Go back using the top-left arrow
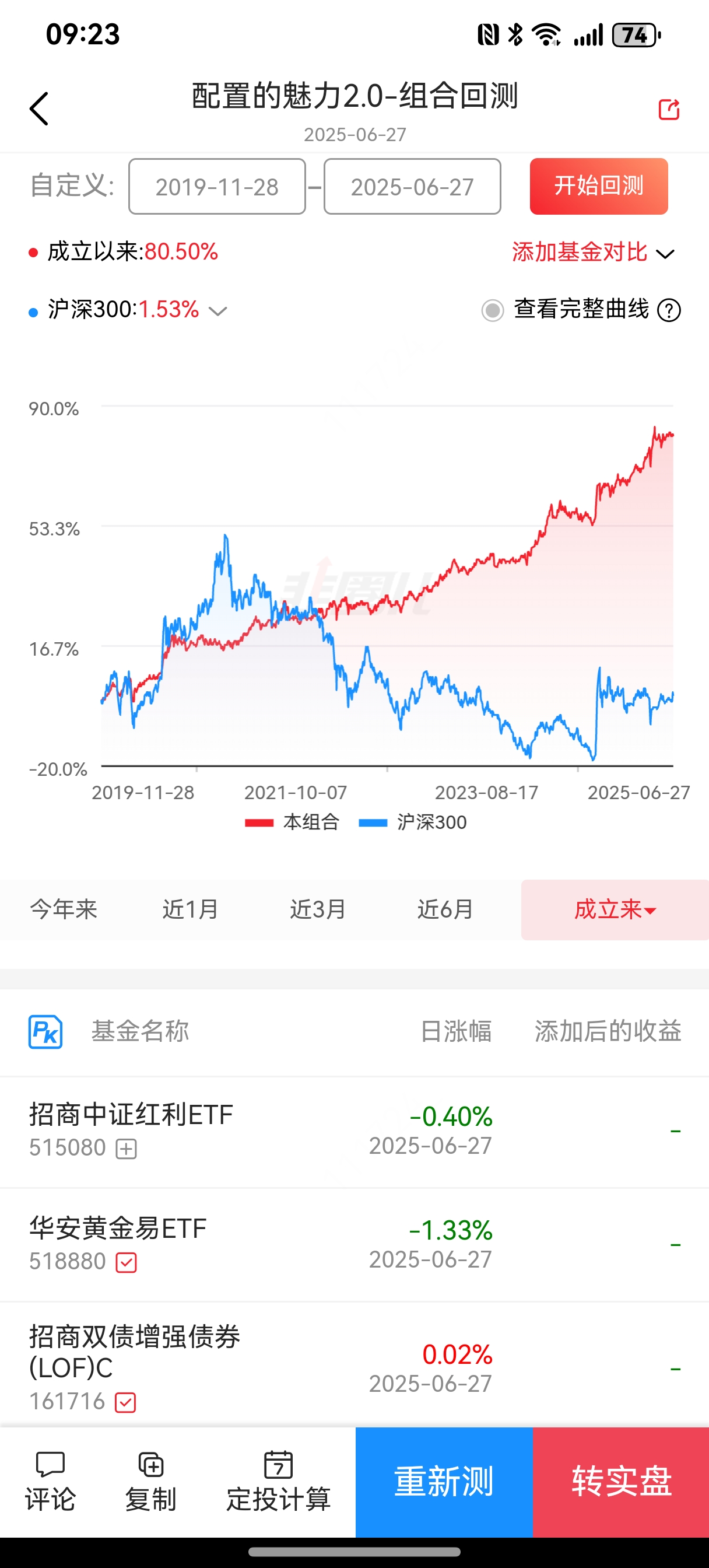Viewport: 709px width, 1568px height. [x=39, y=109]
